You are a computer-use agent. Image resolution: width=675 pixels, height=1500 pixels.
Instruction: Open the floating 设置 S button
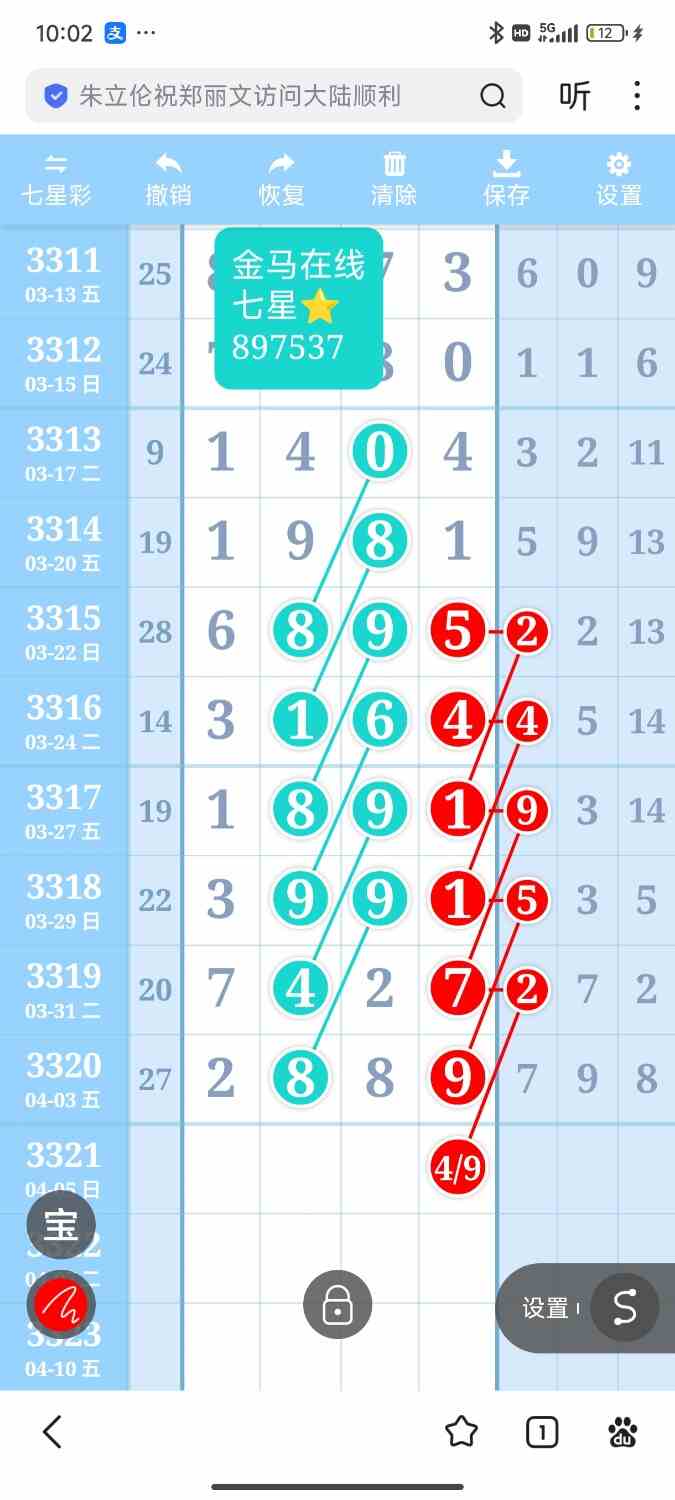pos(624,1307)
